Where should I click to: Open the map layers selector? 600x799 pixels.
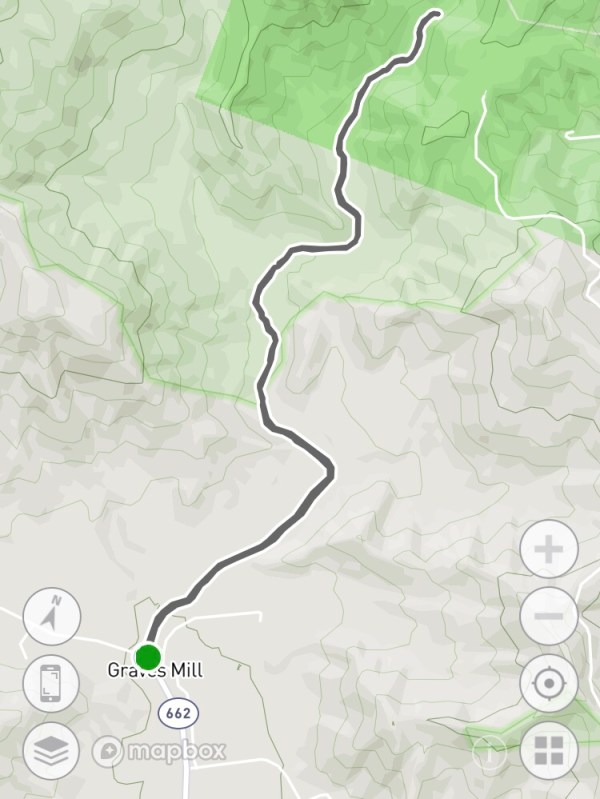point(51,752)
